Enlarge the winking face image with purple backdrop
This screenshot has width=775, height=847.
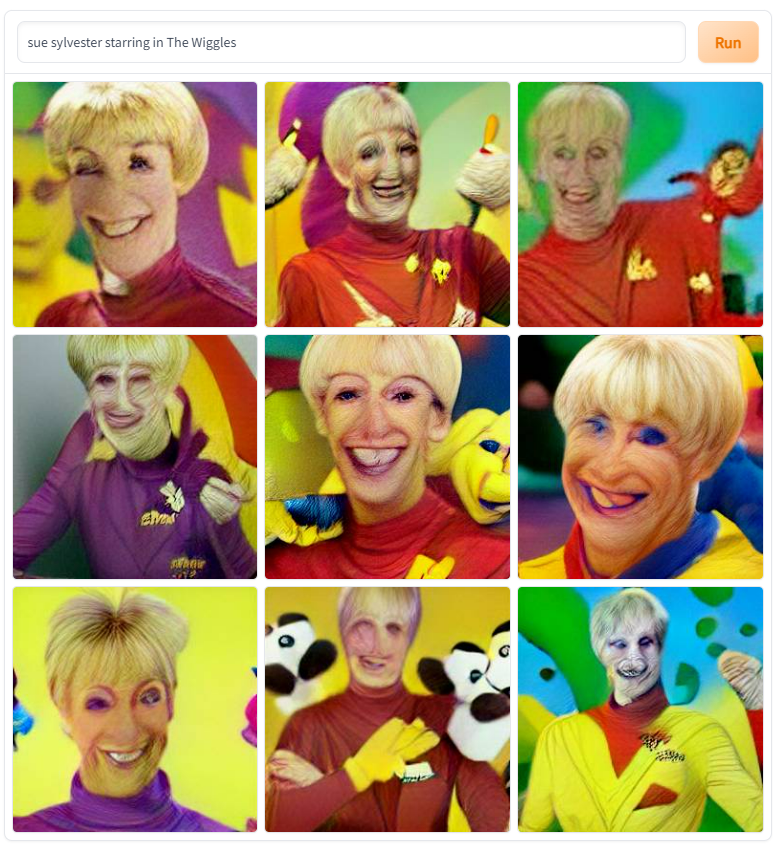tap(135, 204)
